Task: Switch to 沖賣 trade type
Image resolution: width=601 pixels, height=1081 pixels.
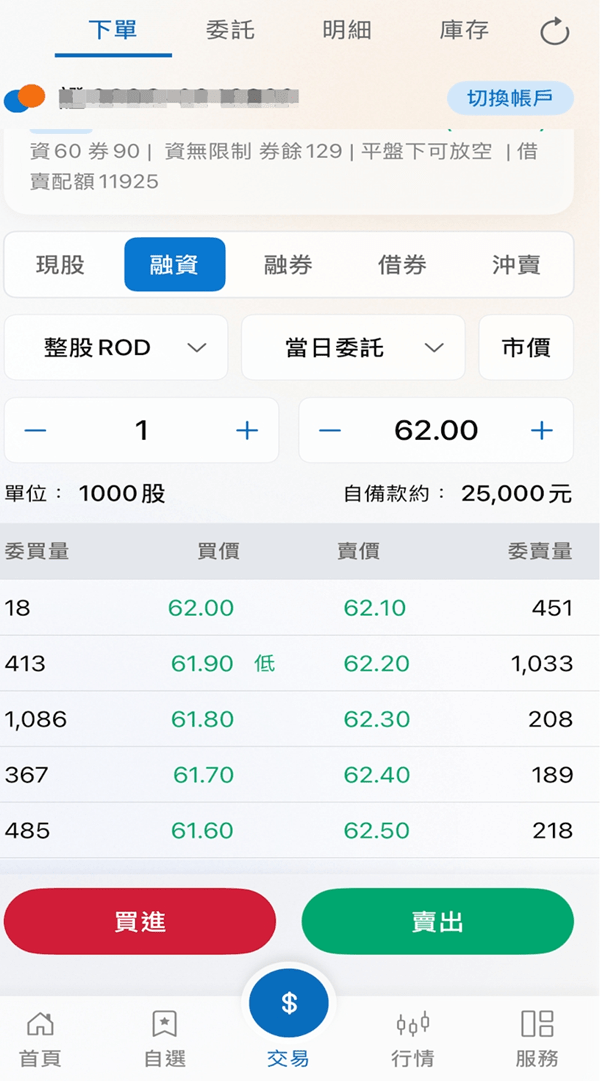Action: 516,265
